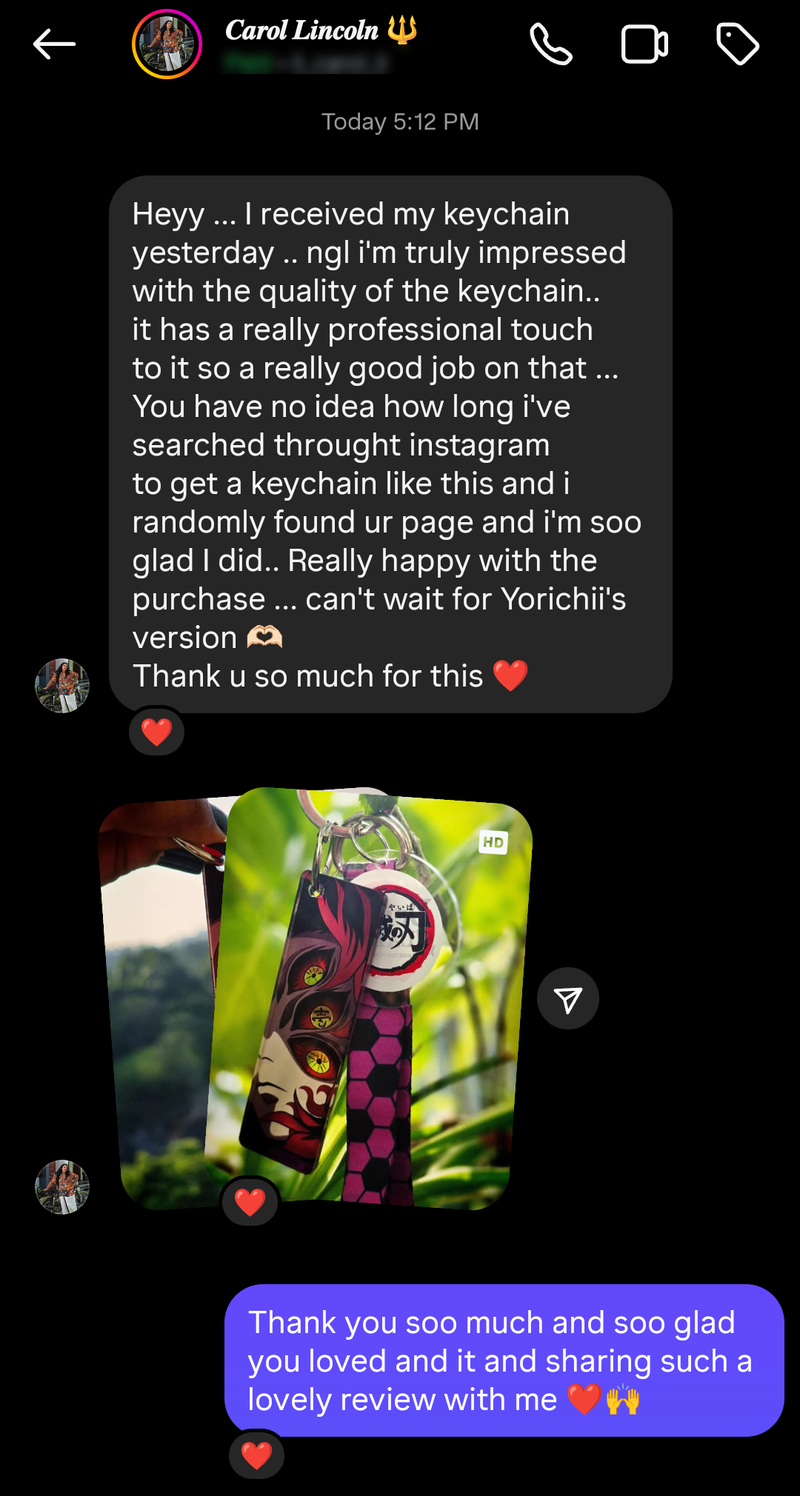This screenshot has width=800, height=1496.
Task: Go back using the arrow icon
Action: pos(54,44)
